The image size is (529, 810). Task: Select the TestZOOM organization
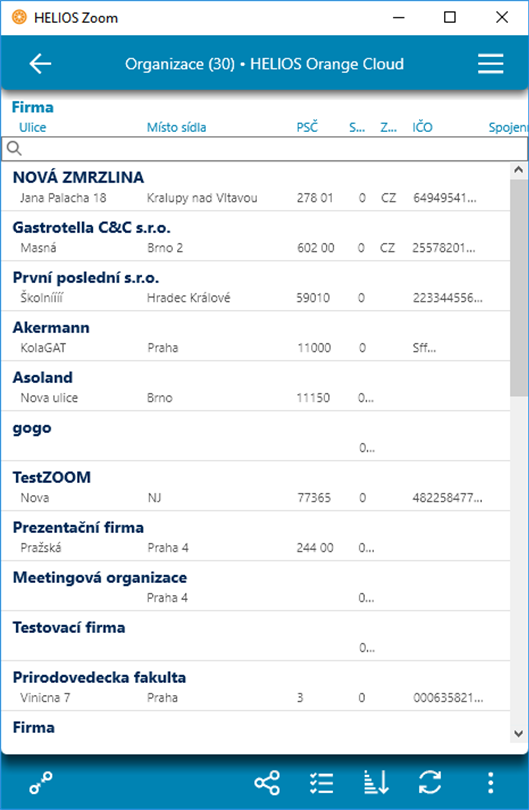tap(256, 486)
